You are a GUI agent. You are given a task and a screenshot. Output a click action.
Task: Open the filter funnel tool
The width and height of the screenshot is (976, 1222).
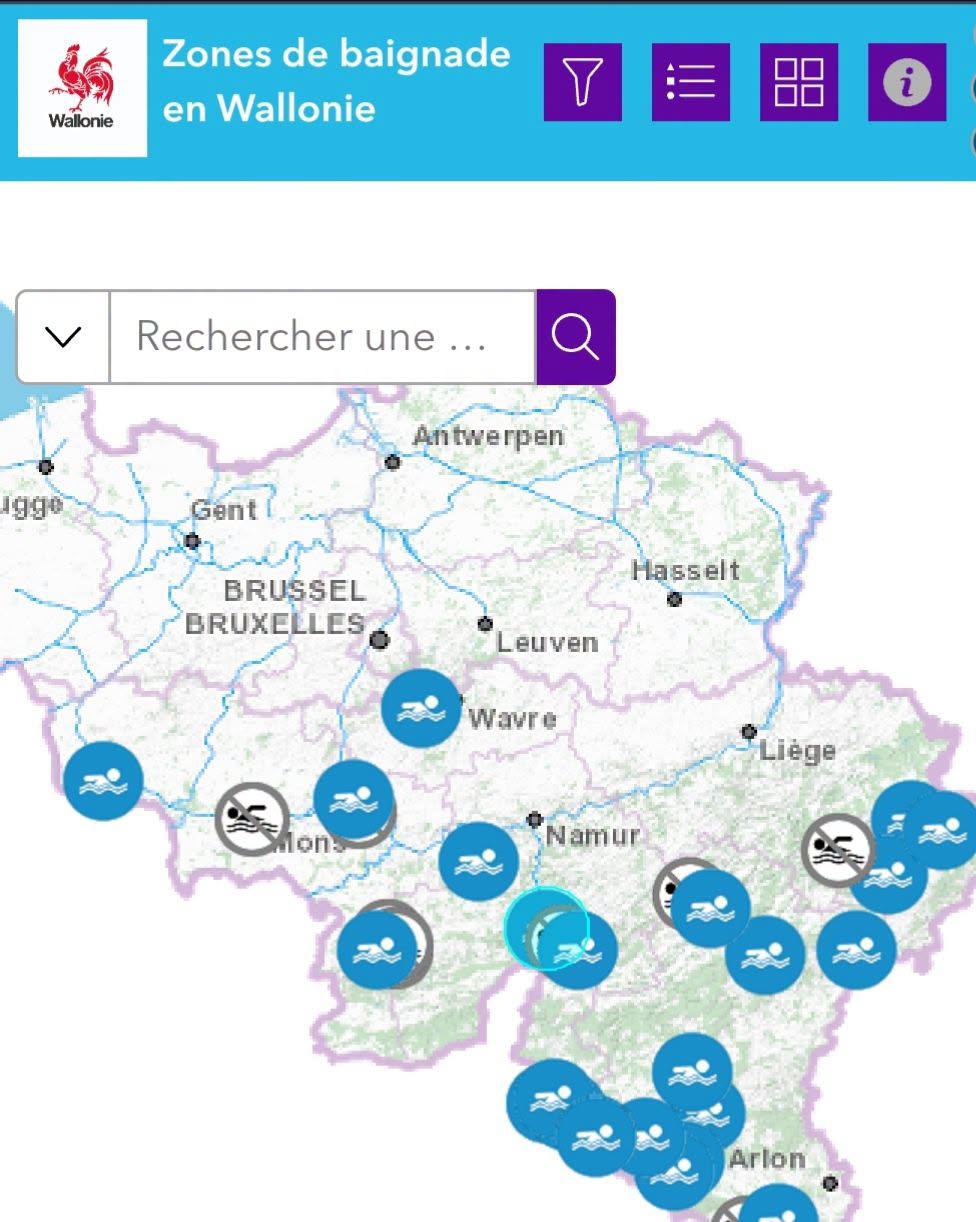583,82
